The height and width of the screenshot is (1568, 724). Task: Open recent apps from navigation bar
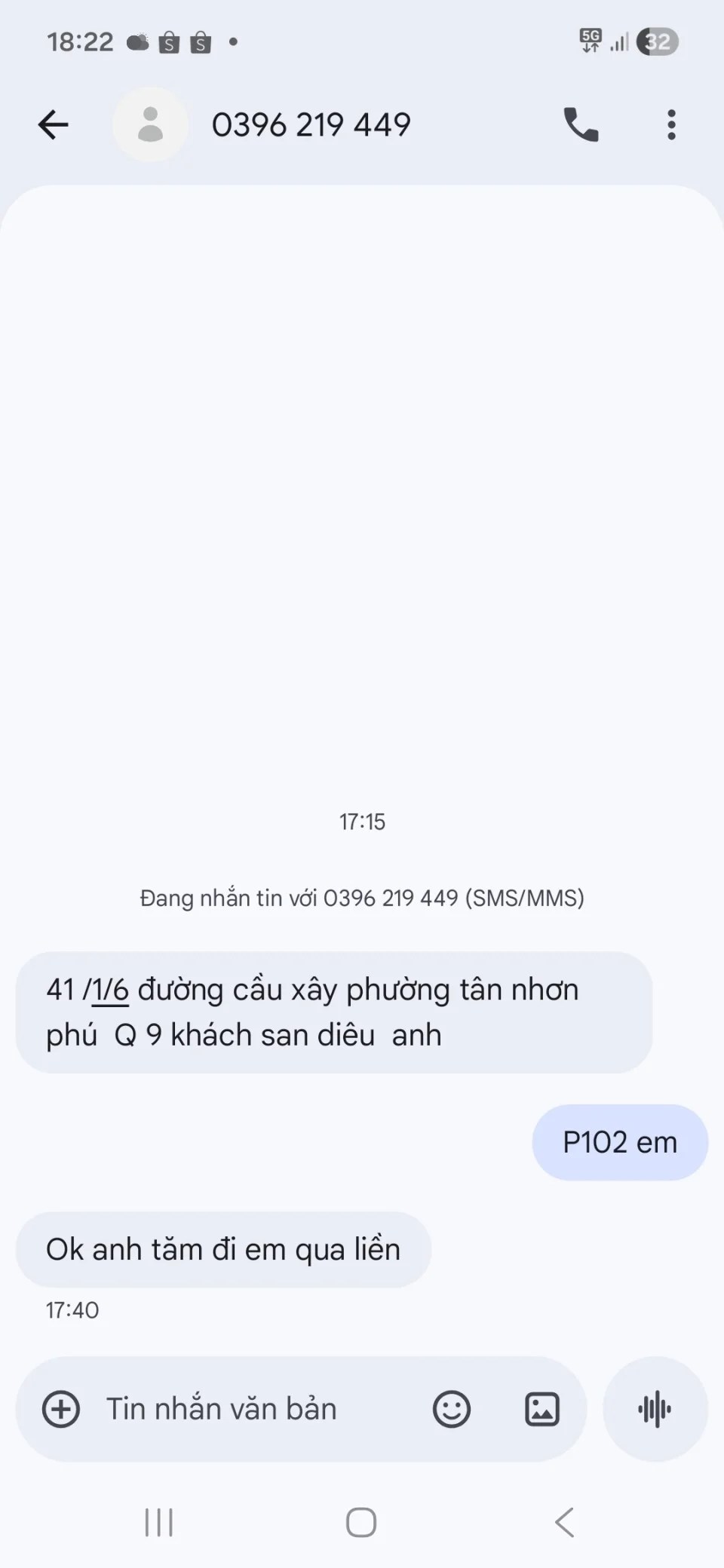tap(159, 1523)
